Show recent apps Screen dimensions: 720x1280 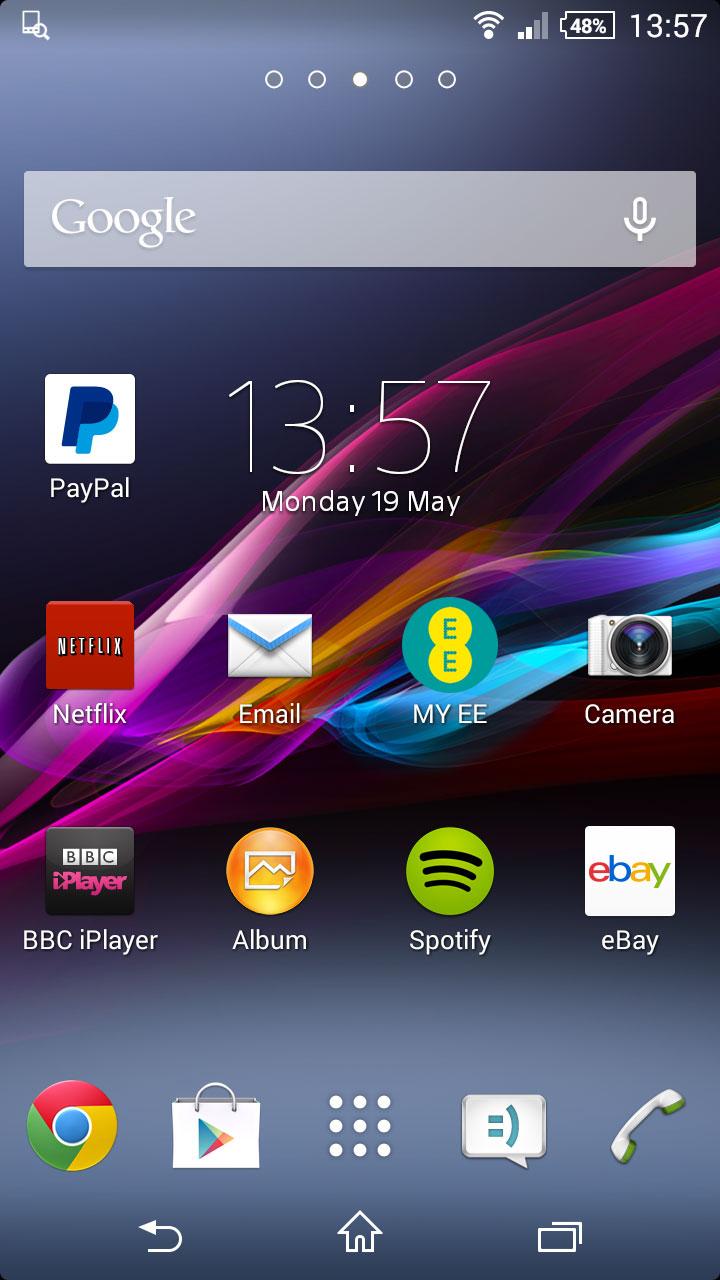coord(560,1236)
